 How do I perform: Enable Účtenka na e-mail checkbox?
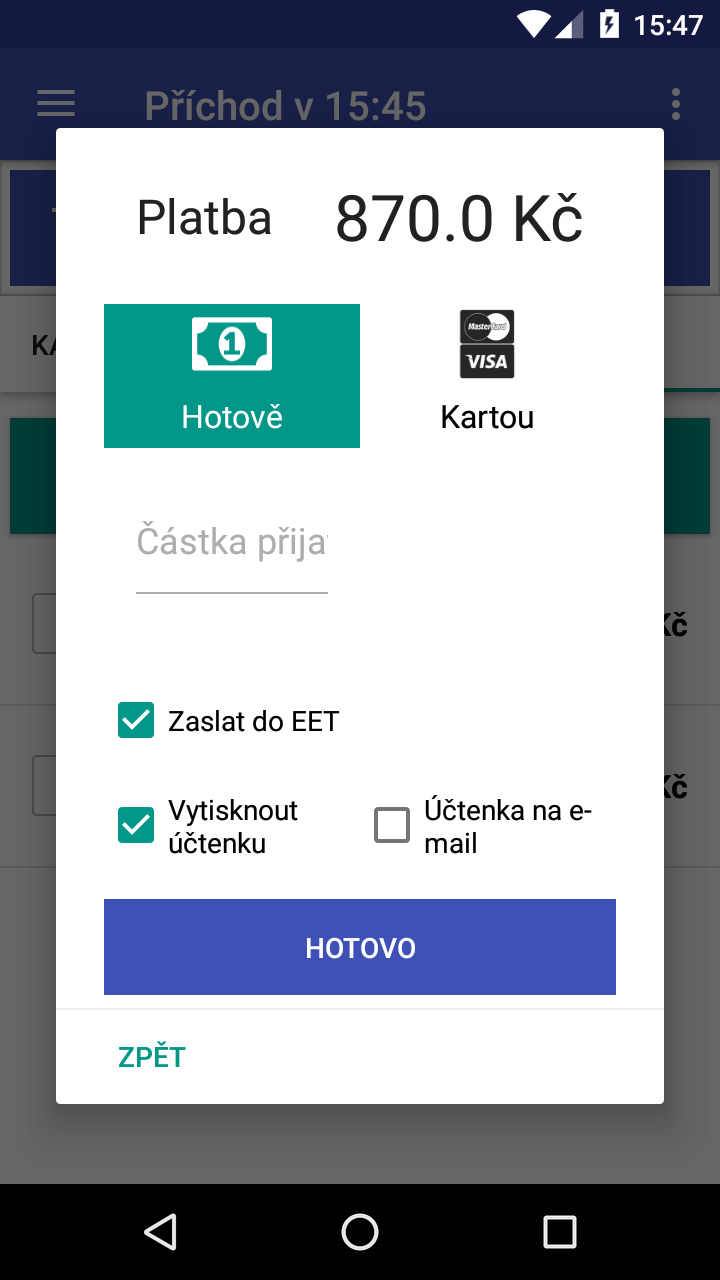point(392,826)
